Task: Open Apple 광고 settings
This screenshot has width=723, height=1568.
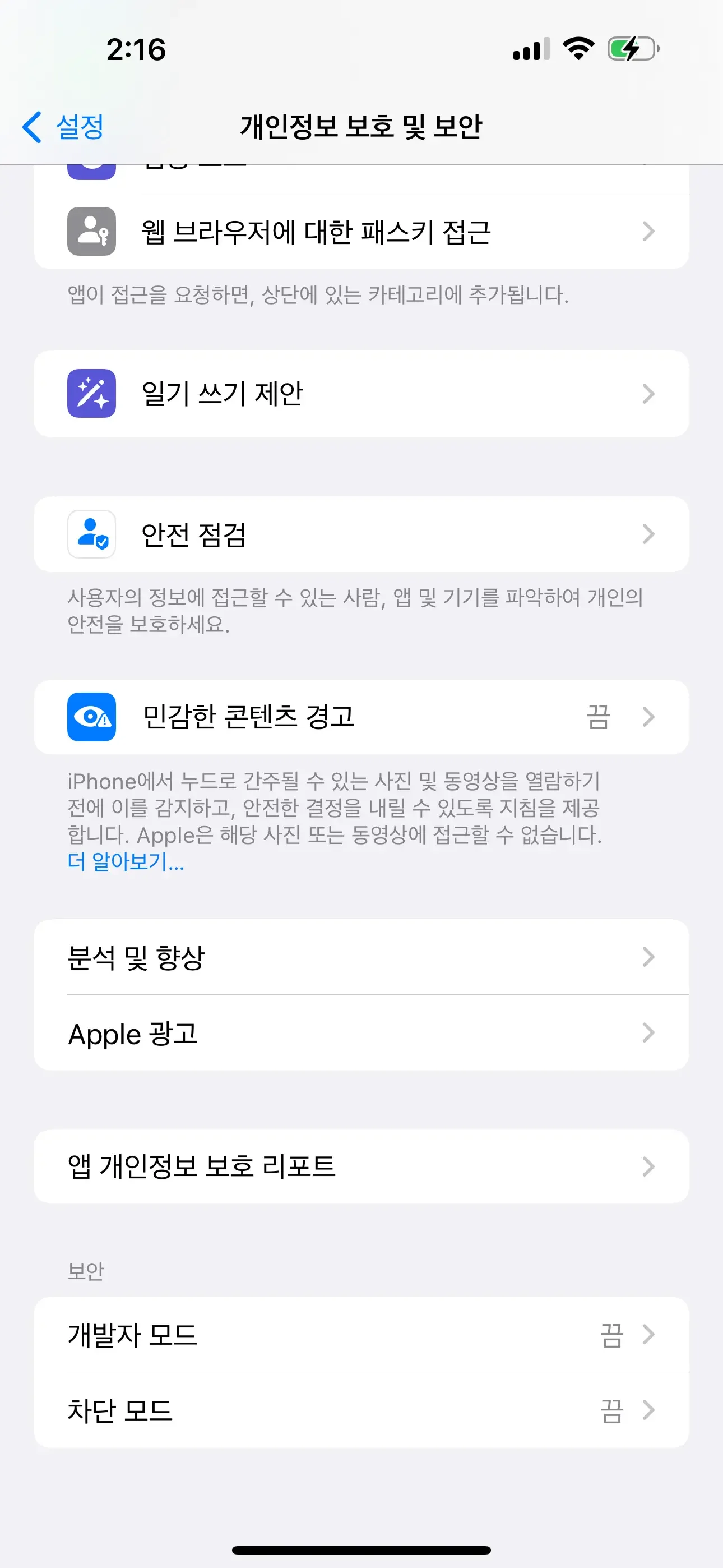Action: pyautogui.click(x=360, y=1033)
